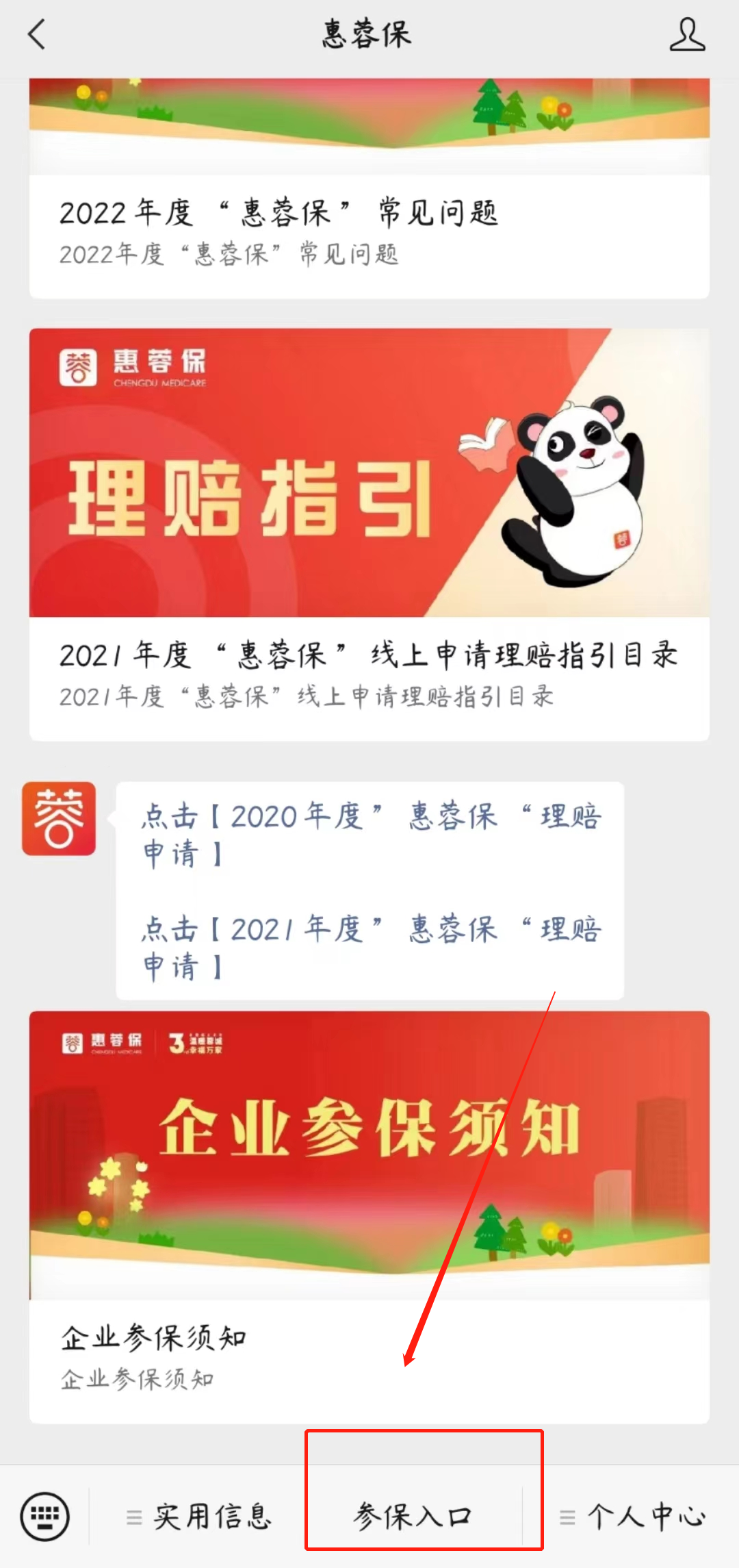739x1568 pixels.
Task: Tap the 惠蓉保 sender avatar
Action: coord(59,818)
